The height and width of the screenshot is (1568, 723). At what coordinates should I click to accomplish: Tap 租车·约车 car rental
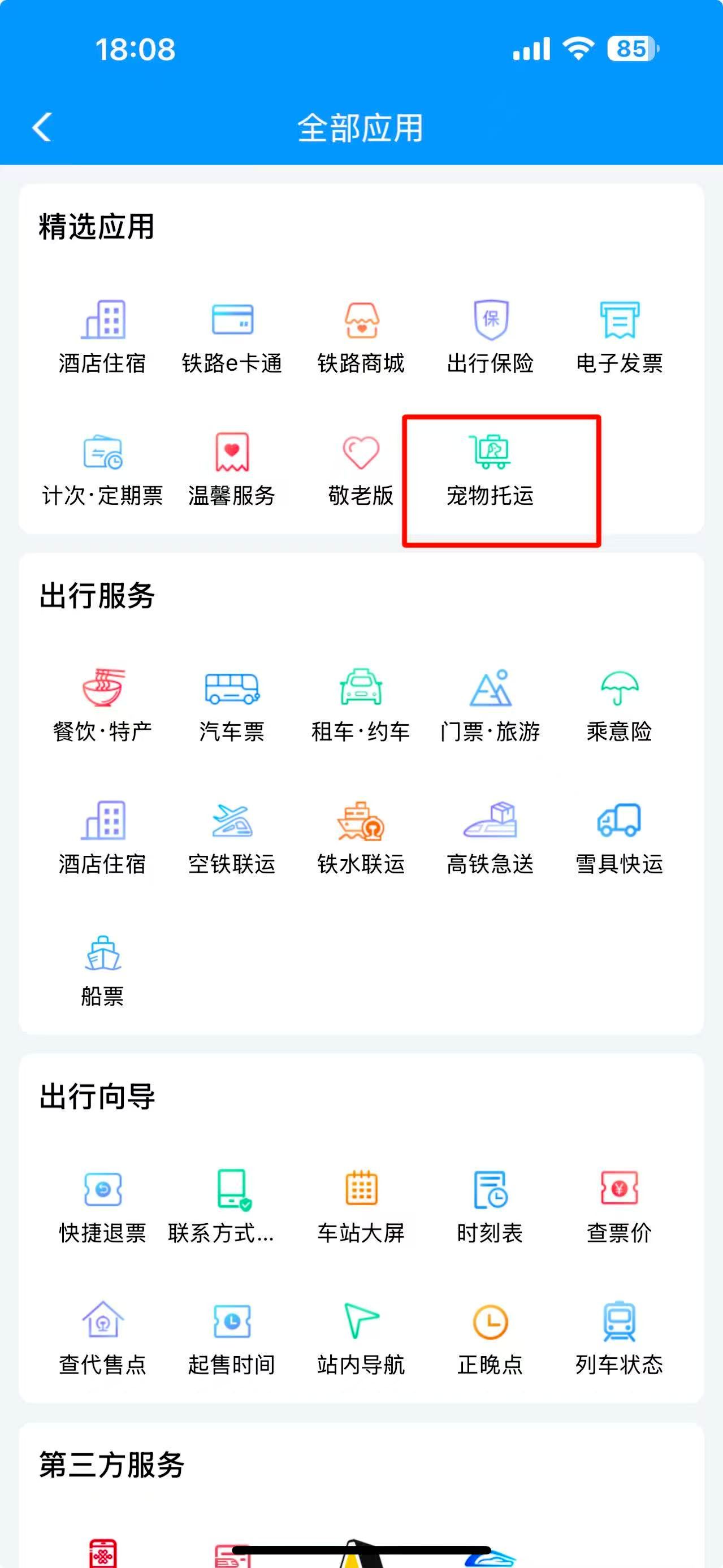361,705
